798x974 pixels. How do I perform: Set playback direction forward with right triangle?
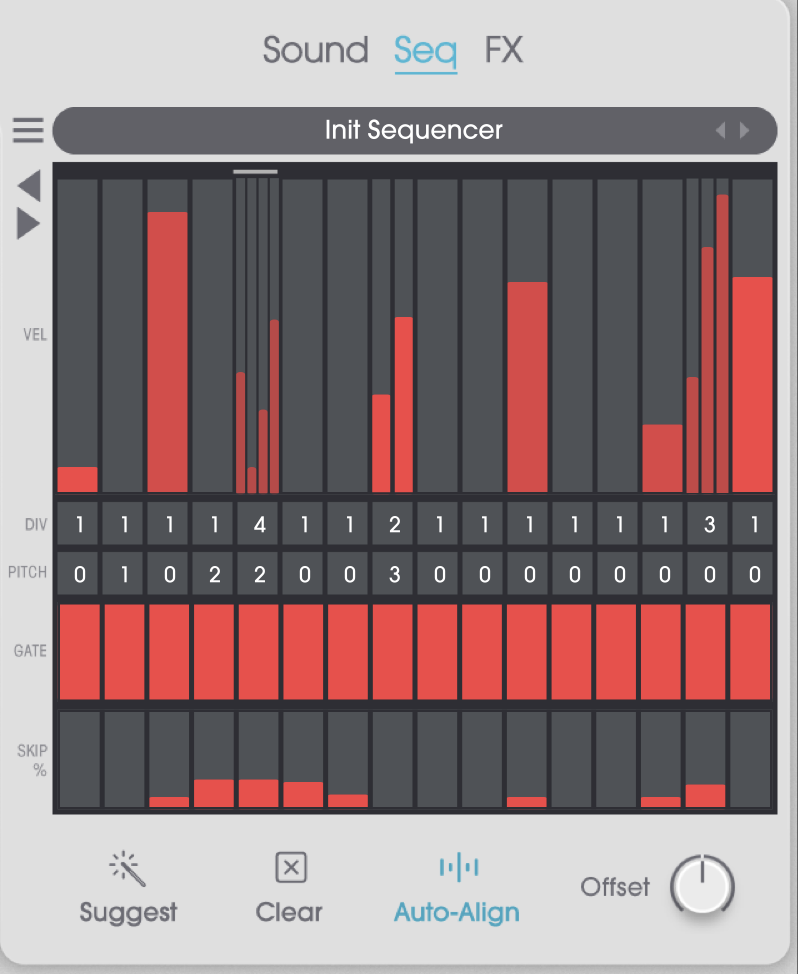click(x=28, y=222)
